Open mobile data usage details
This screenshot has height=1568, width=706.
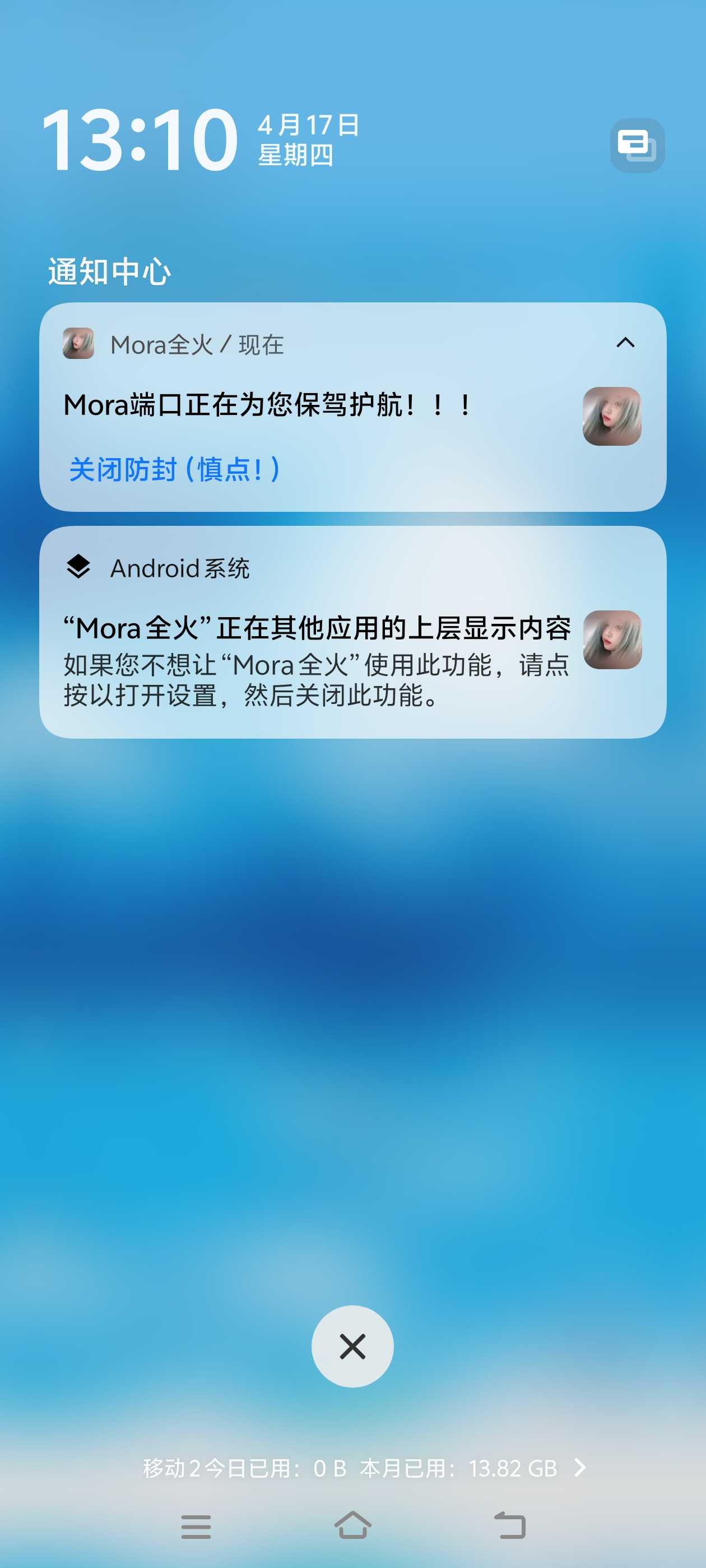(364, 1468)
